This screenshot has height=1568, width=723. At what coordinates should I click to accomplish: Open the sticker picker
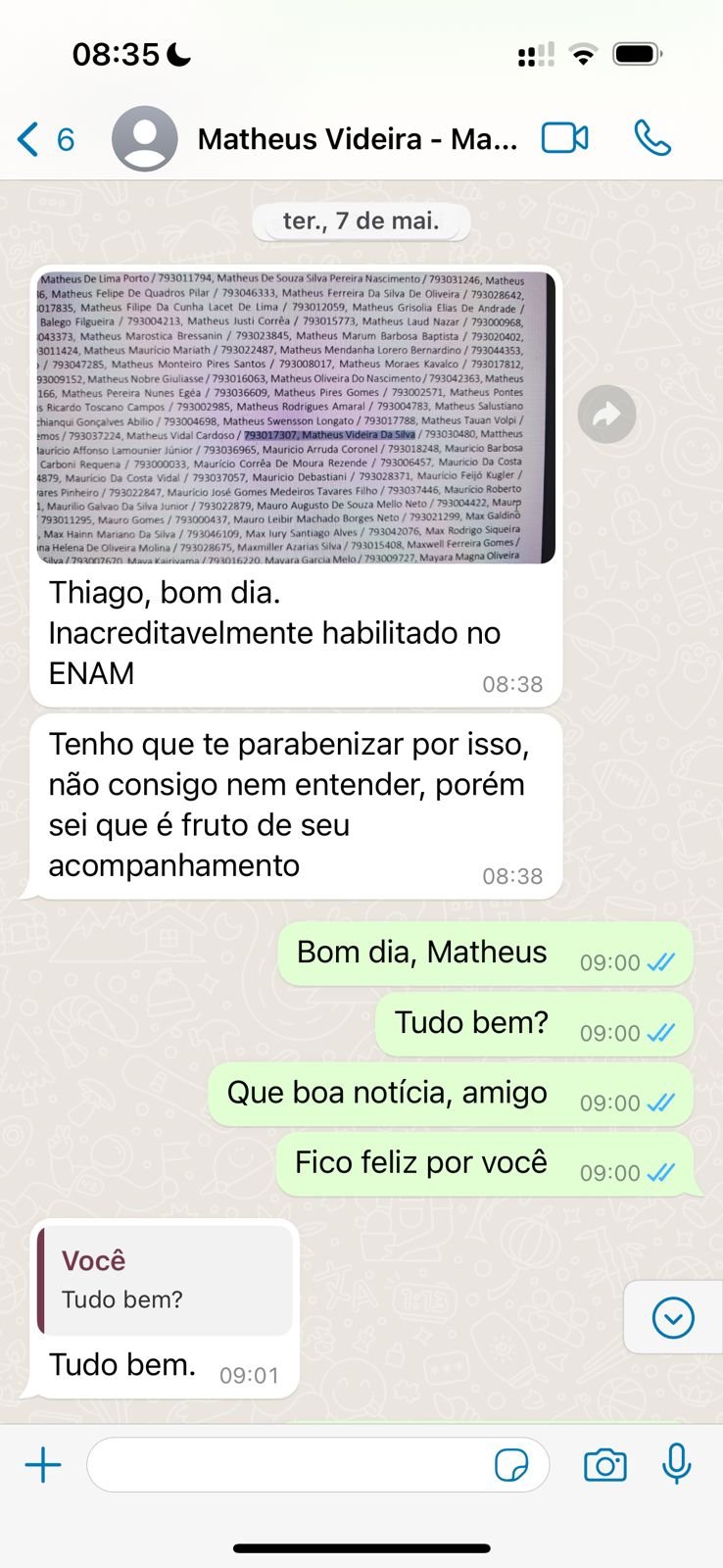(x=511, y=1466)
